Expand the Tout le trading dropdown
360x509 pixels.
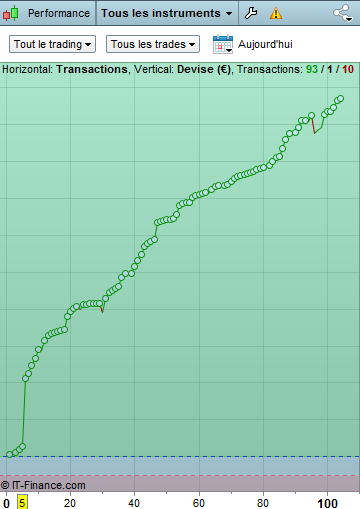(52, 44)
